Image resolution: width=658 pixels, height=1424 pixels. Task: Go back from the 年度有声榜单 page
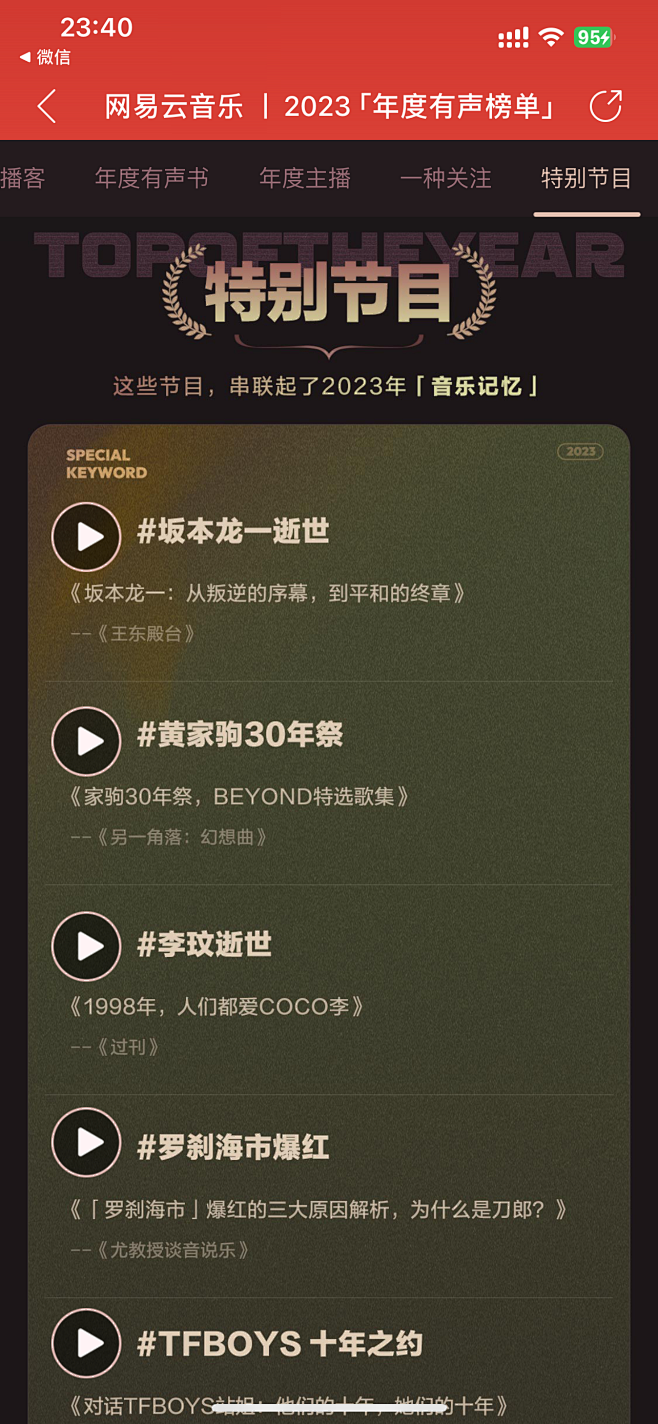point(46,106)
